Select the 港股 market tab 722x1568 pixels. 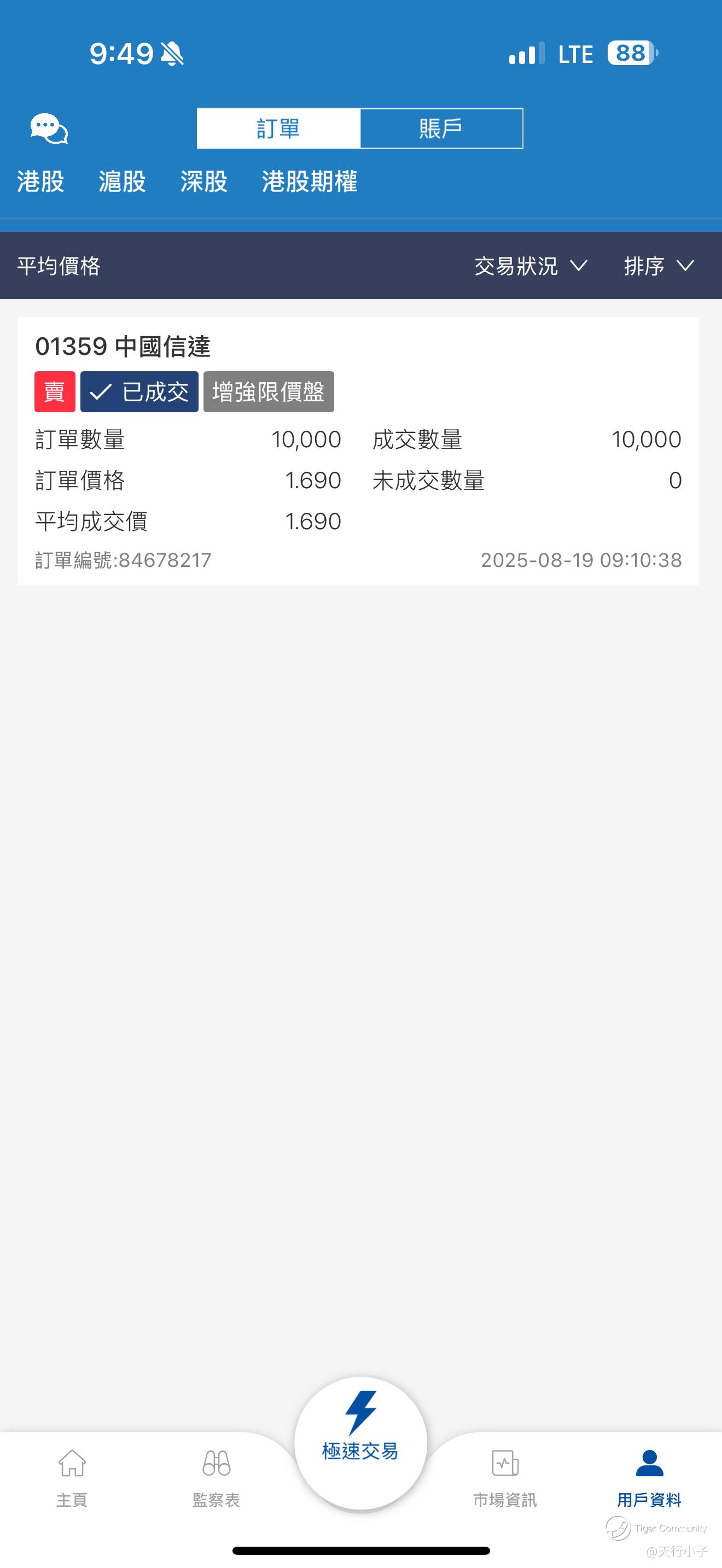(41, 182)
